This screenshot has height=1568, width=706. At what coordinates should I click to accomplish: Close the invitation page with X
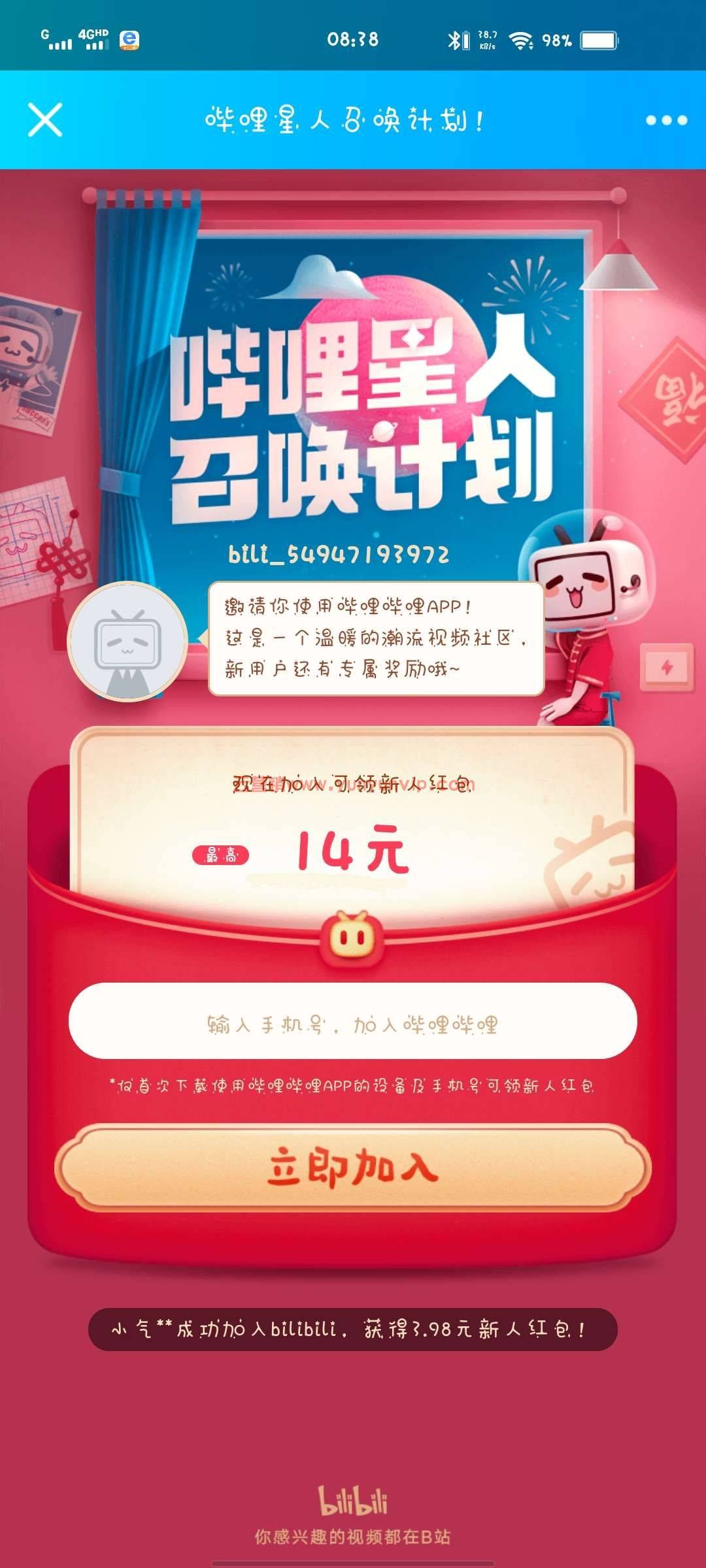pyautogui.click(x=44, y=119)
